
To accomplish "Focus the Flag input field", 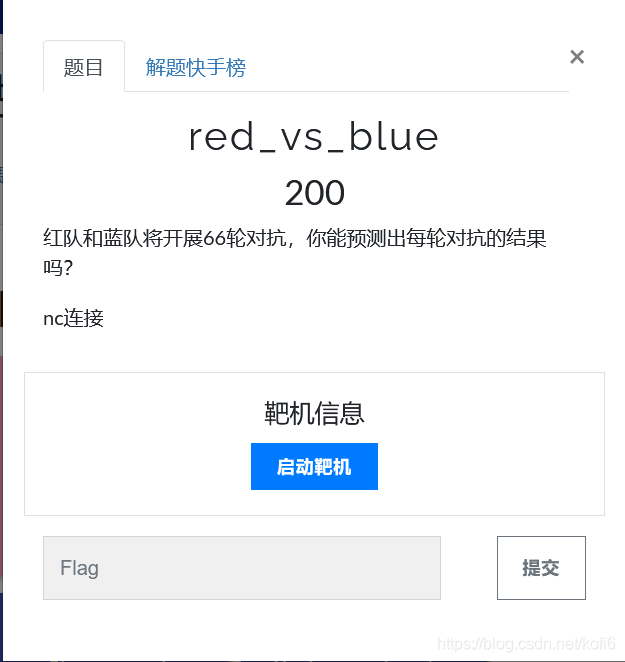I will coord(241,568).
